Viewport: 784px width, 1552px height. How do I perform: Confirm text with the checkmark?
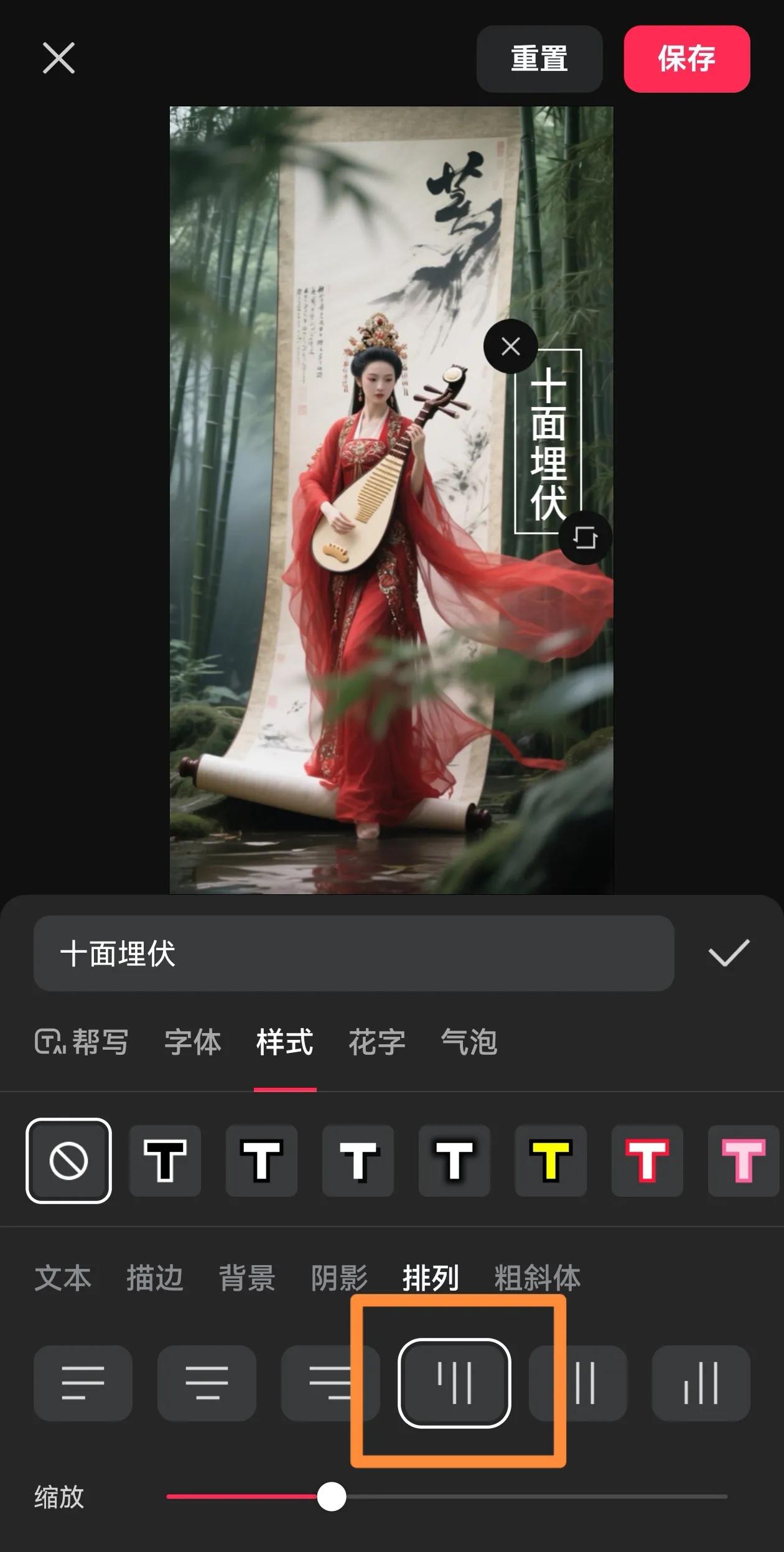pos(729,953)
